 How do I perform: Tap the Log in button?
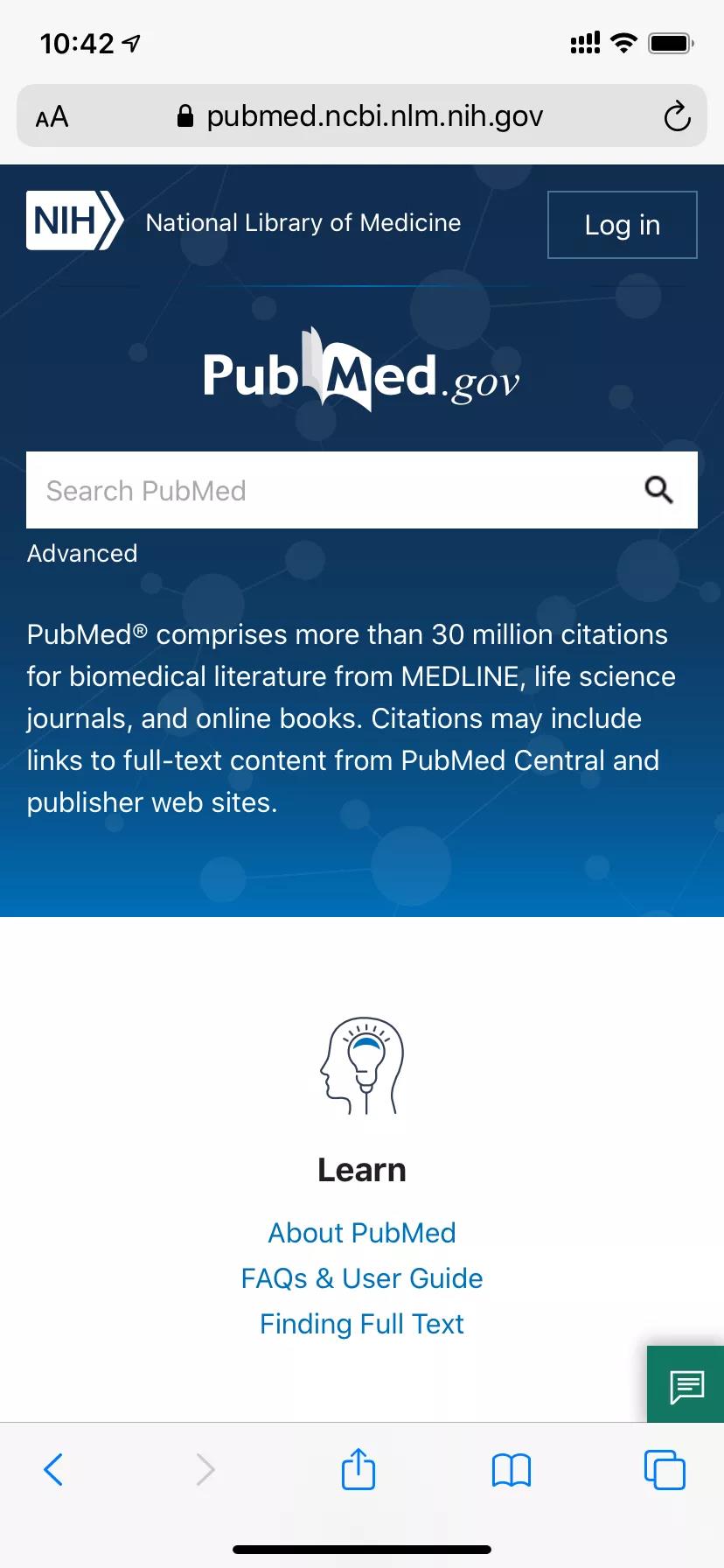tap(623, 225)
